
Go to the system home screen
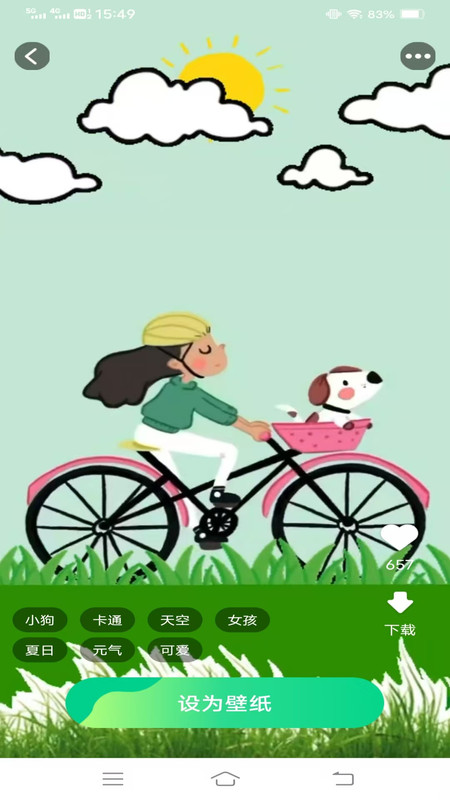click(225, 779)
